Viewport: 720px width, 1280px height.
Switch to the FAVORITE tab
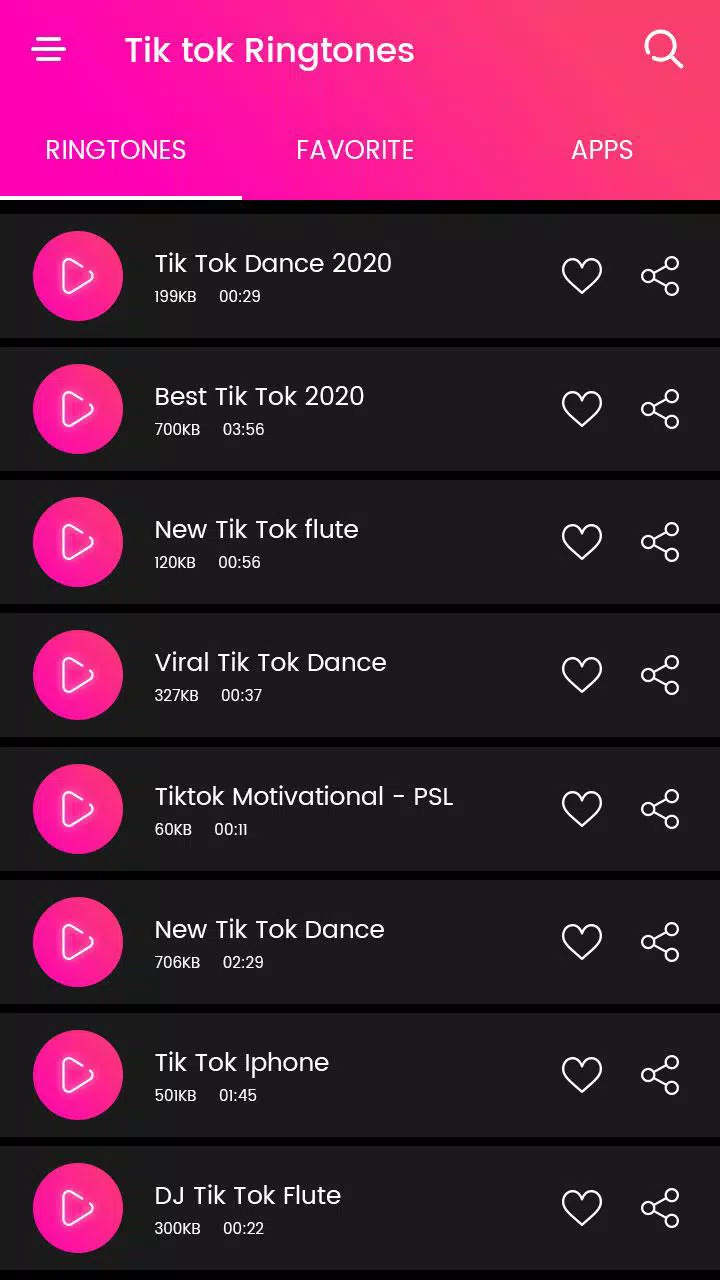tap(355, 150)
